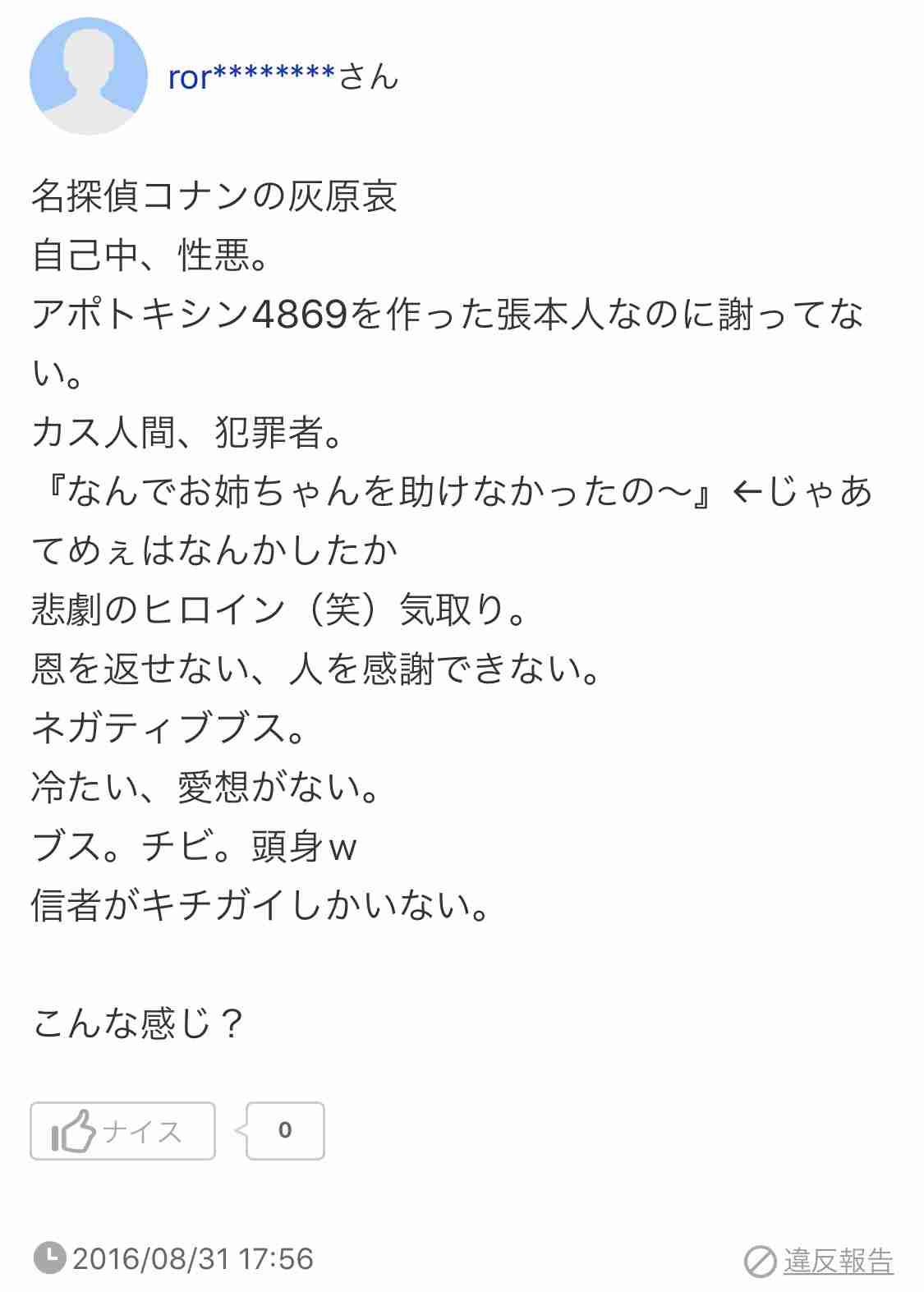Open the answerer's avatar picture
The image size is (924, 1292).
coord(88,76)
